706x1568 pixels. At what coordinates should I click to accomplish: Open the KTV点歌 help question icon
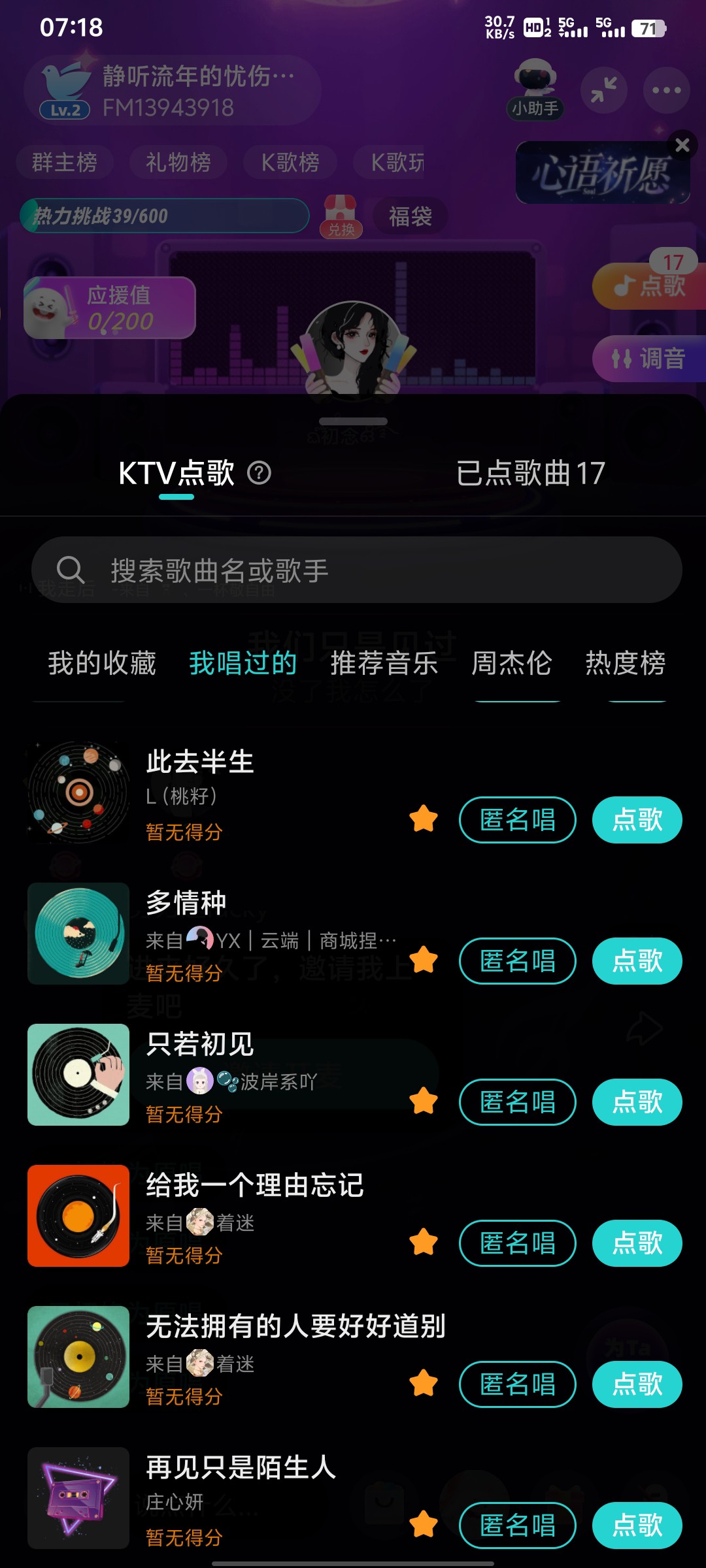pyautogui.click(x=259, y=472)
